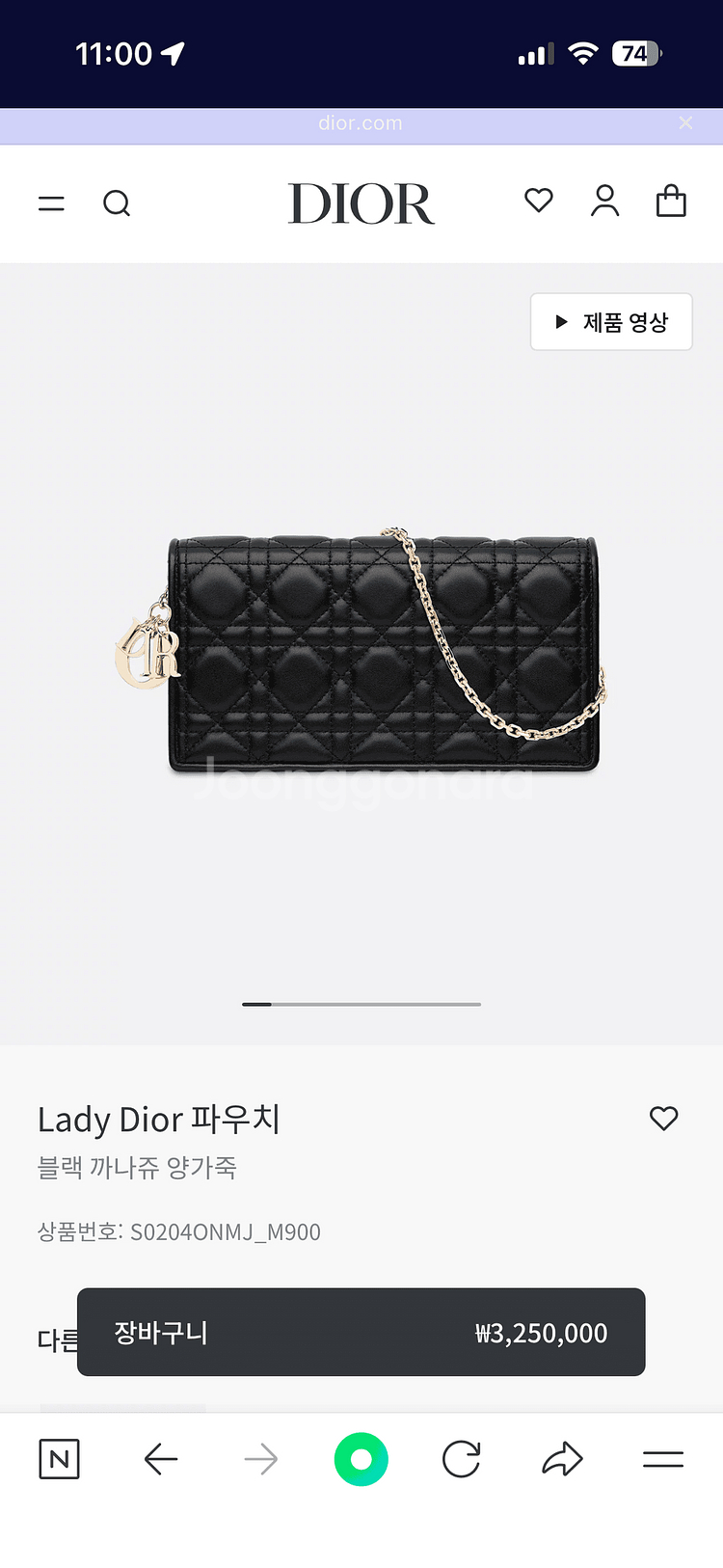Screen dimensions: 723x1568
Task: Open the site search icon
Action: (117, 203)
